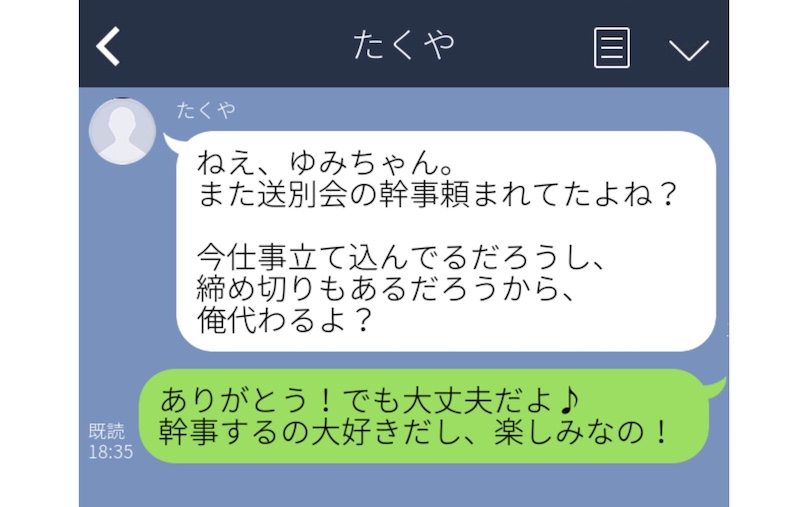Open たくや's profile avatar
Image resolution: width=800 pixels, height=507 pixels.
pyautogui.click(x=123, y=132)
